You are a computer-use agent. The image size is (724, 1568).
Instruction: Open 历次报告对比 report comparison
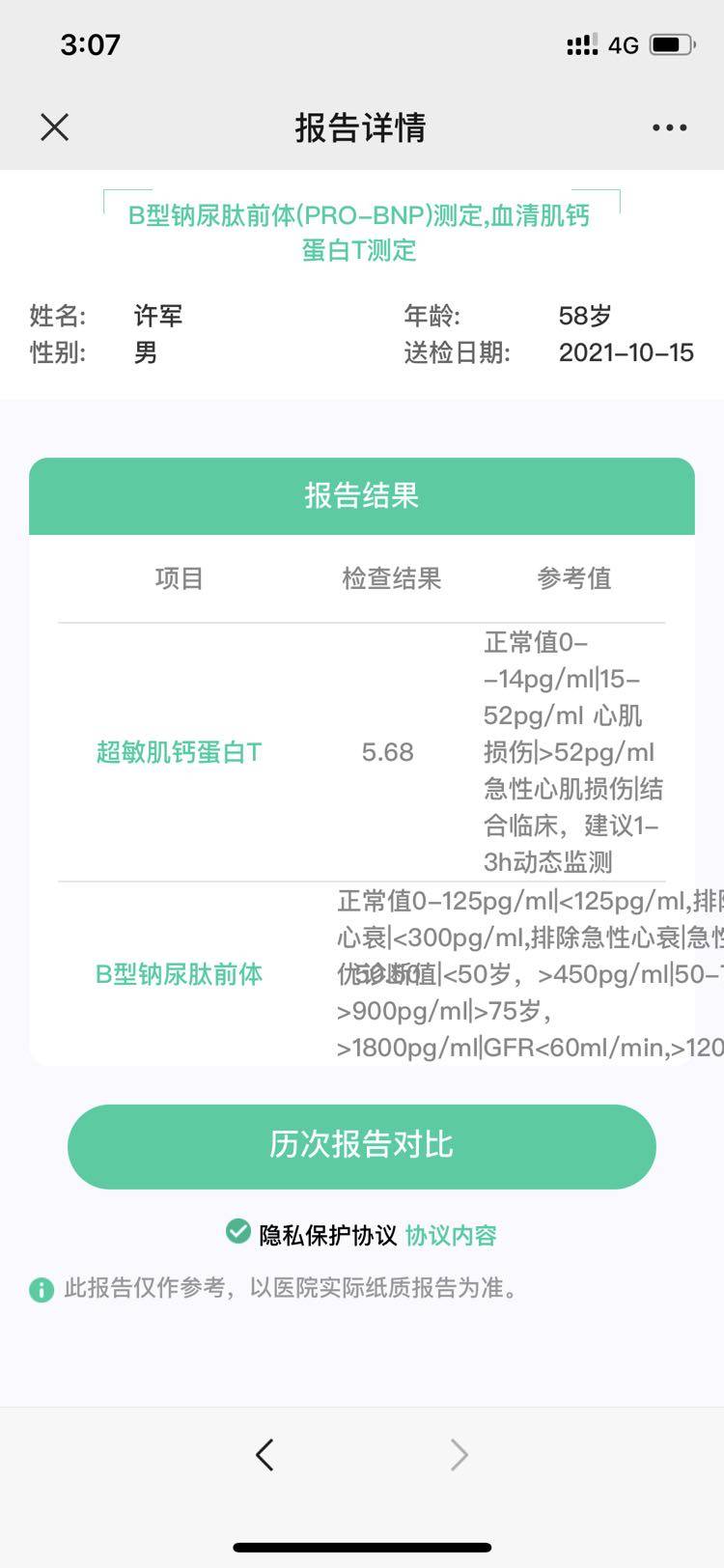point(362,1146)
